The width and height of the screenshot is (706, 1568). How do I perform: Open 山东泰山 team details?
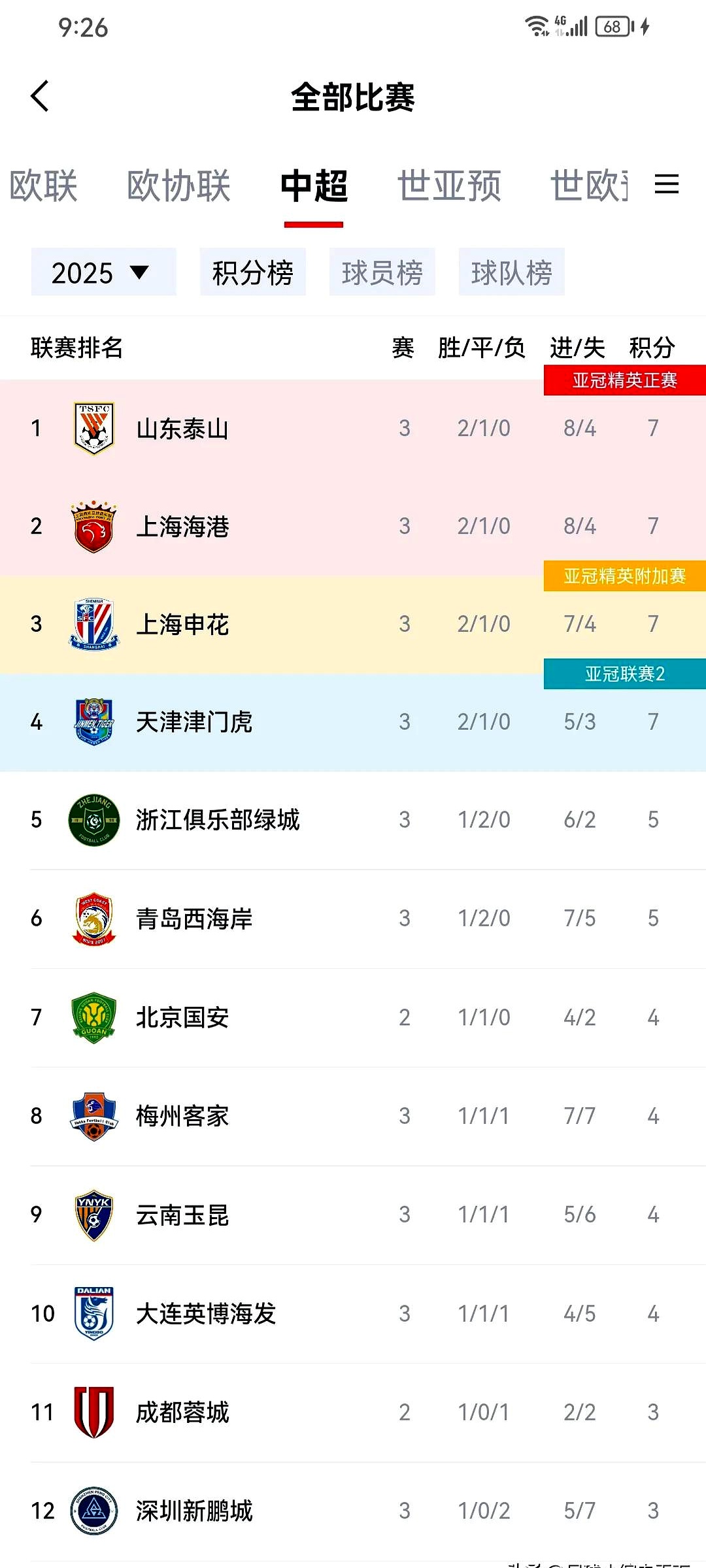tap(183, 429)
